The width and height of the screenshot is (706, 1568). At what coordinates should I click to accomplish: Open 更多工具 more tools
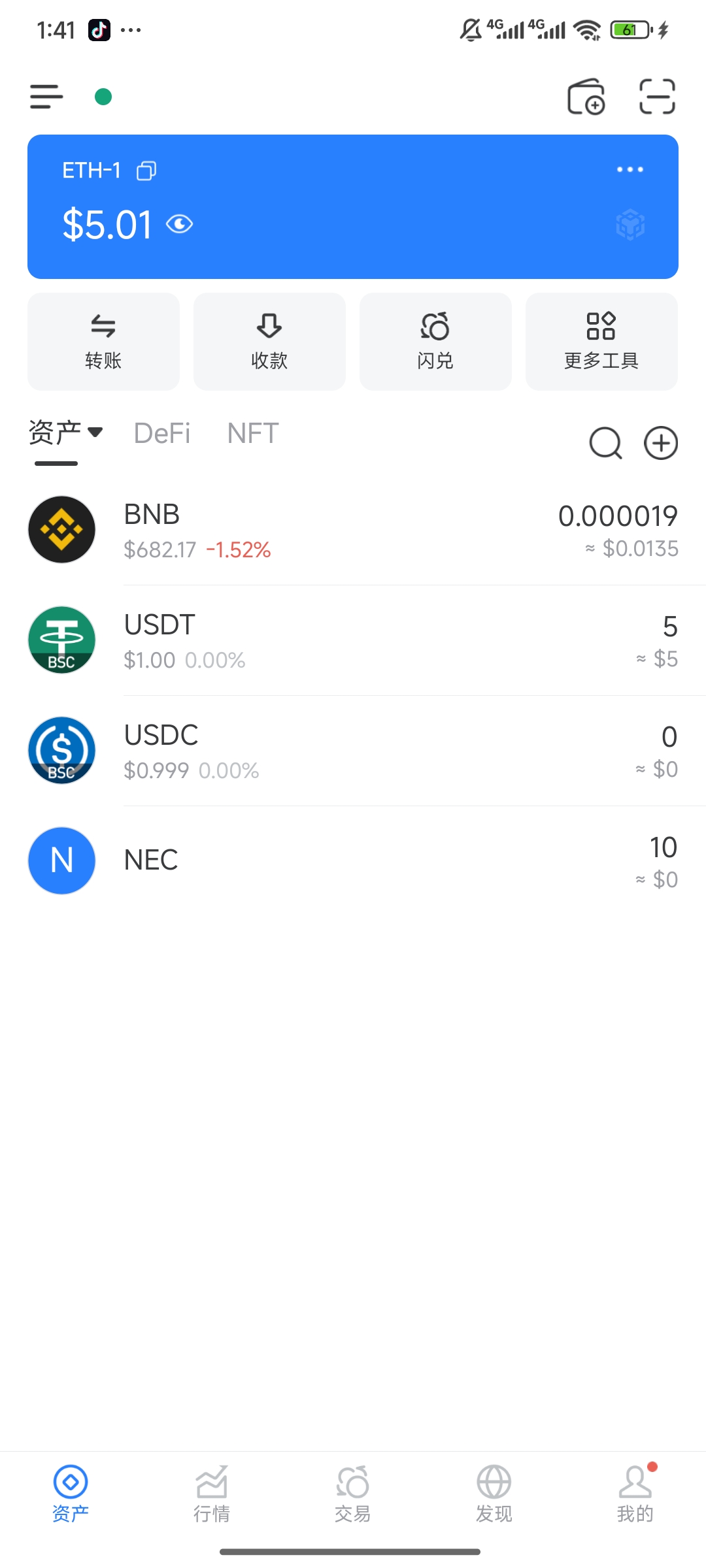click(601, 342)
